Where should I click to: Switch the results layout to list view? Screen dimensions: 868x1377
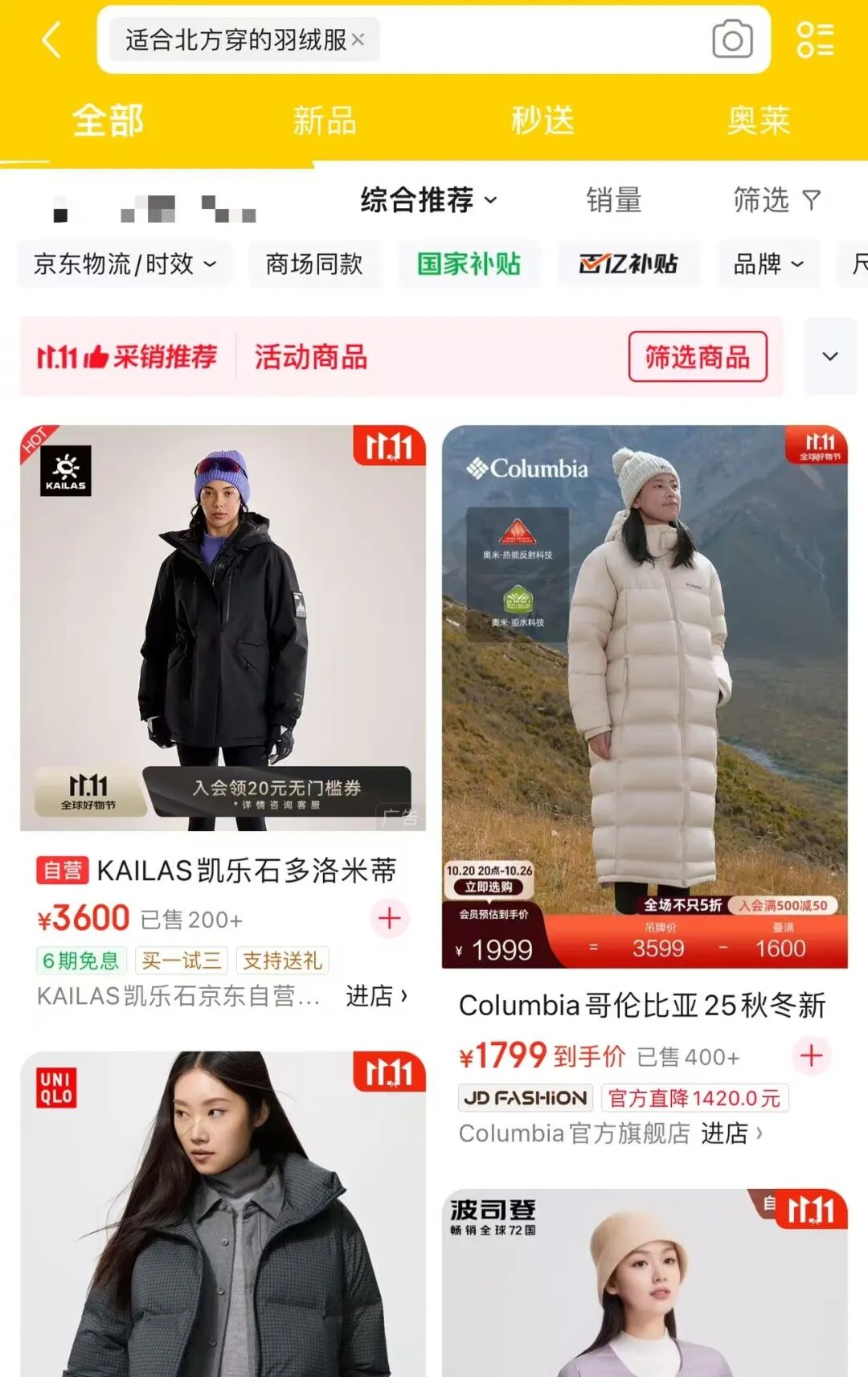pyautogui.click(x=815, y=40)
